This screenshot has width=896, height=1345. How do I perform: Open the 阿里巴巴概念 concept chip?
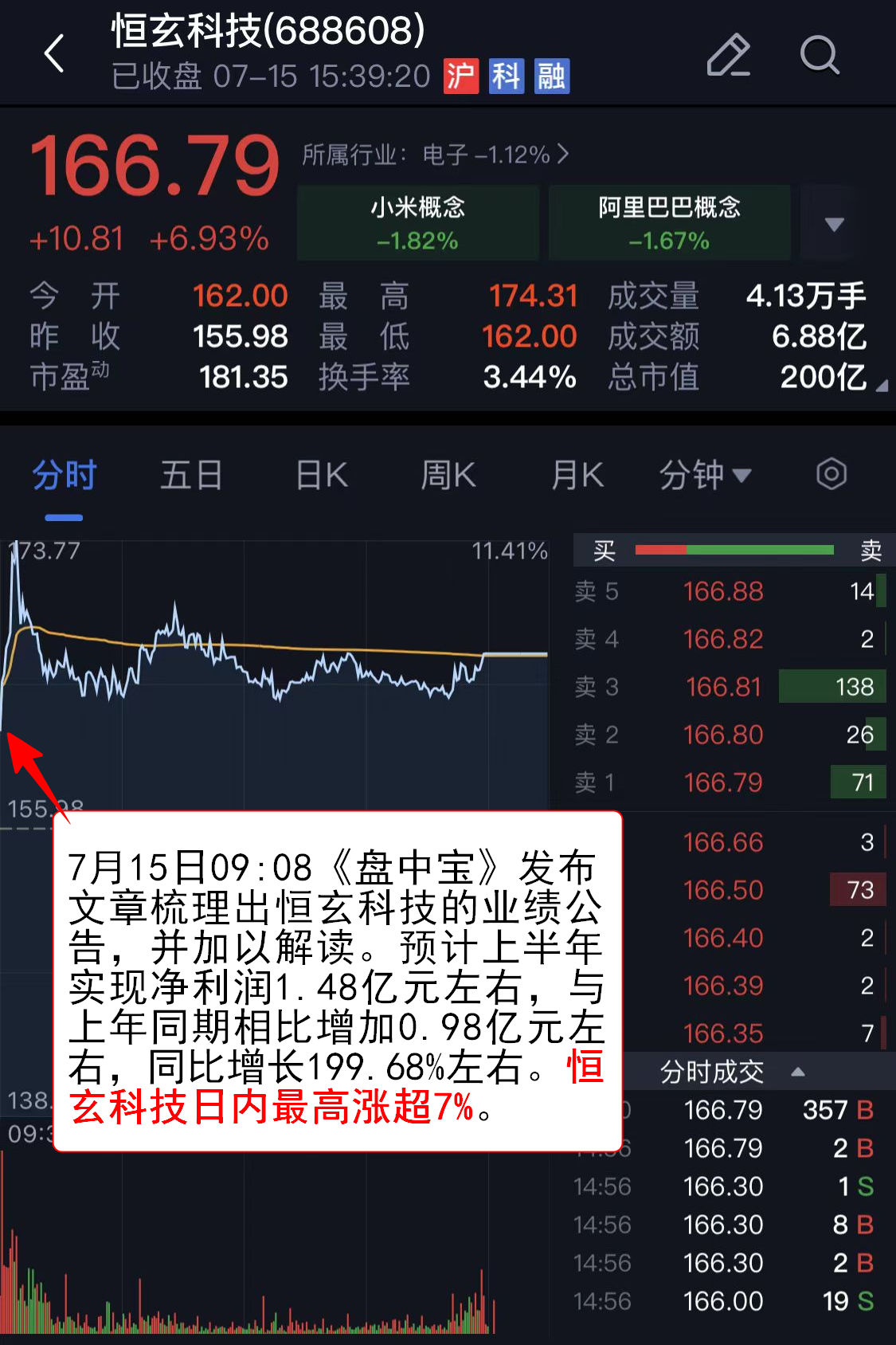click(x=669, y=222)
